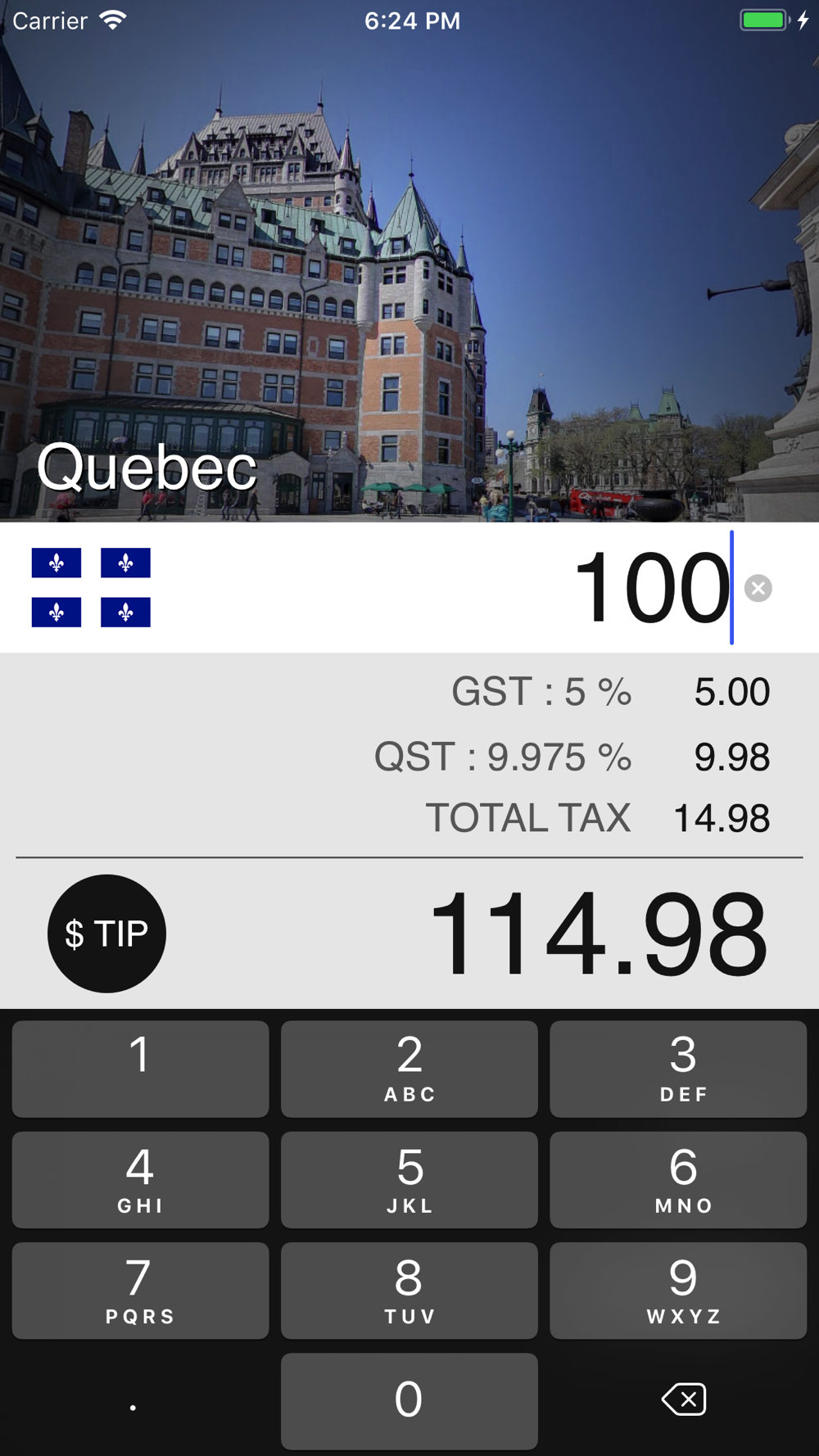819x1456 pixels.
Task: Hit the 9 key
Action: point(678,1291)
